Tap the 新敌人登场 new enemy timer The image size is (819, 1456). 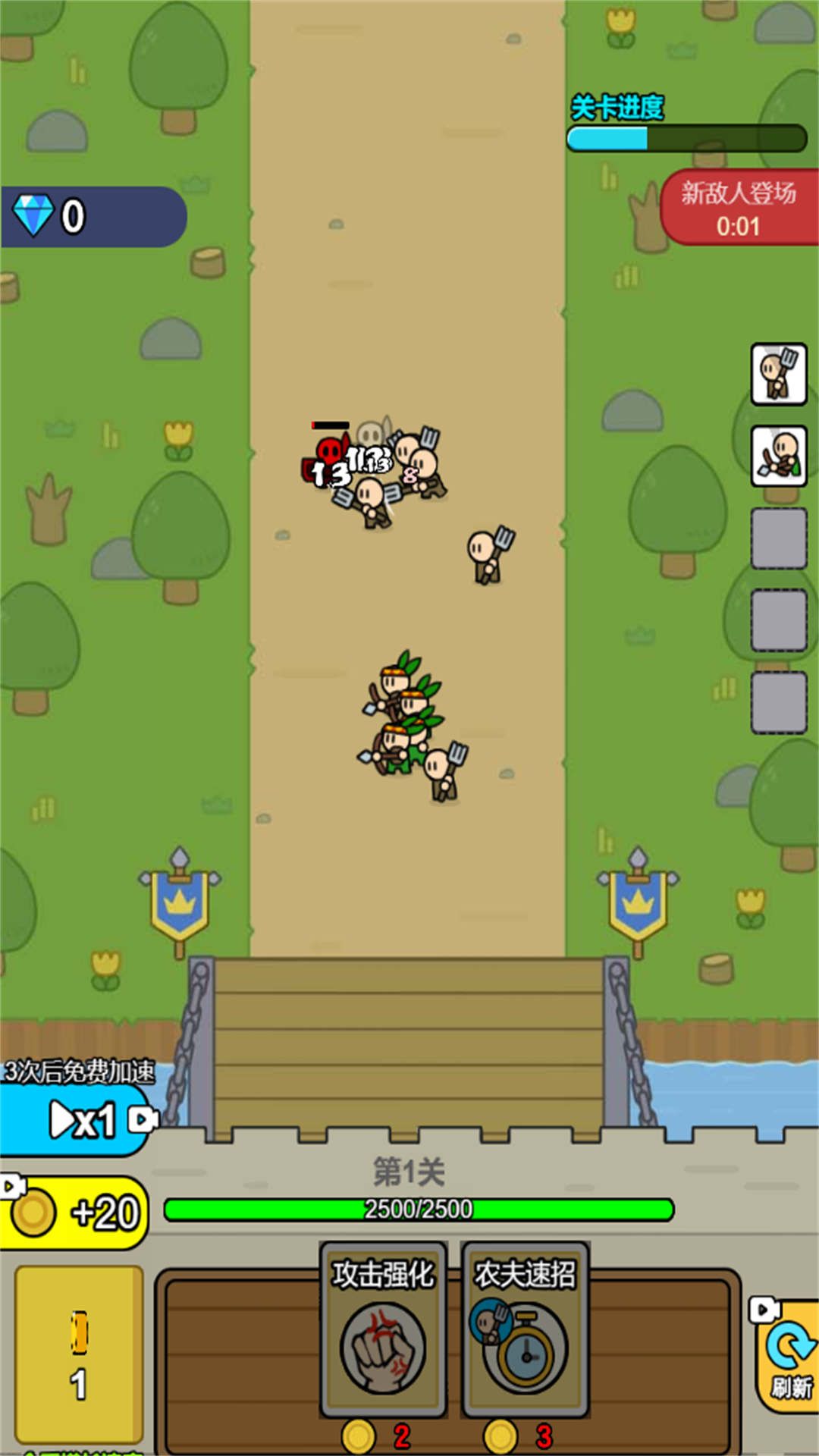[739, 208]
